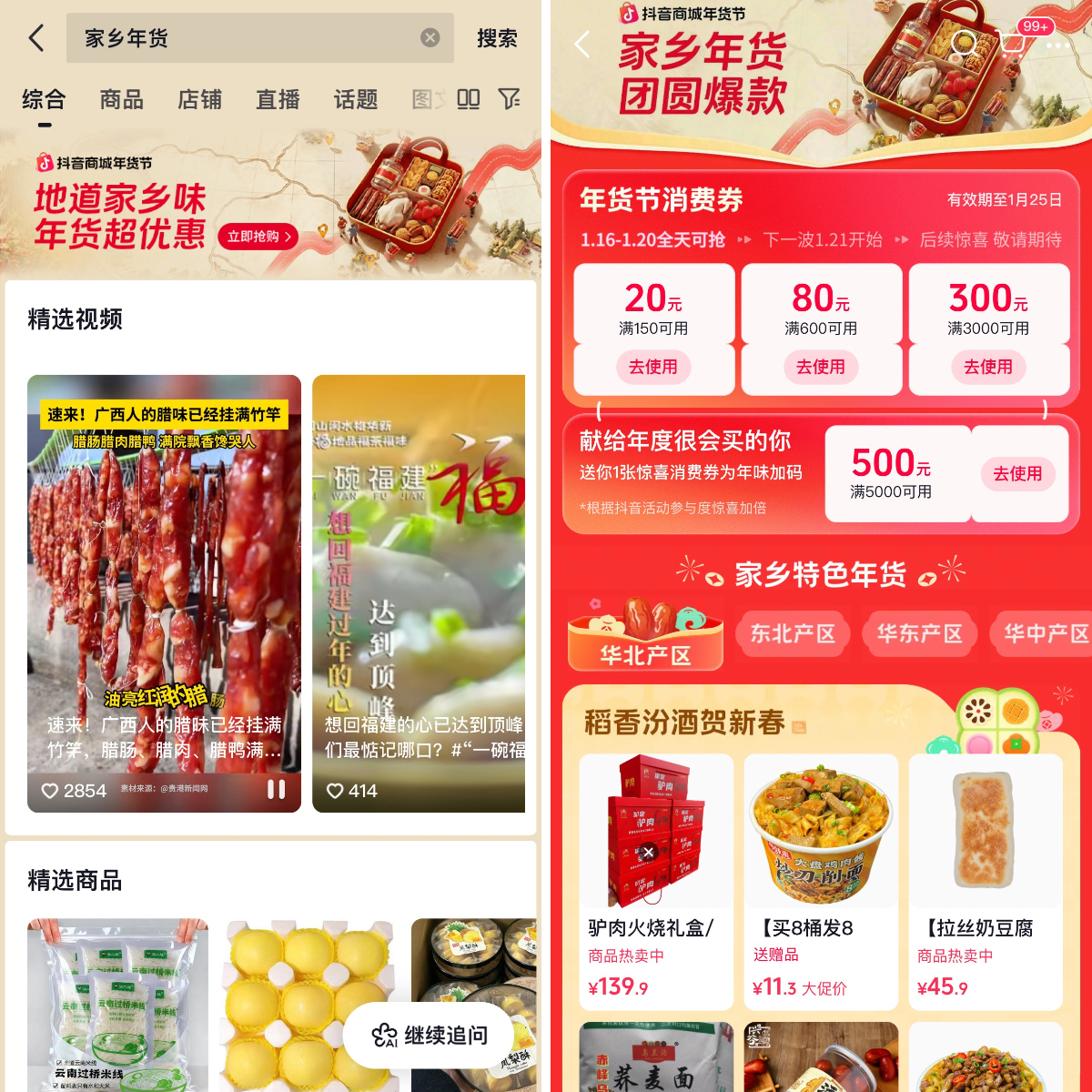Open the shopping cart with 99+ badge
The height and width of the screenshot is (1092, 1092).
pos(1012,42)
